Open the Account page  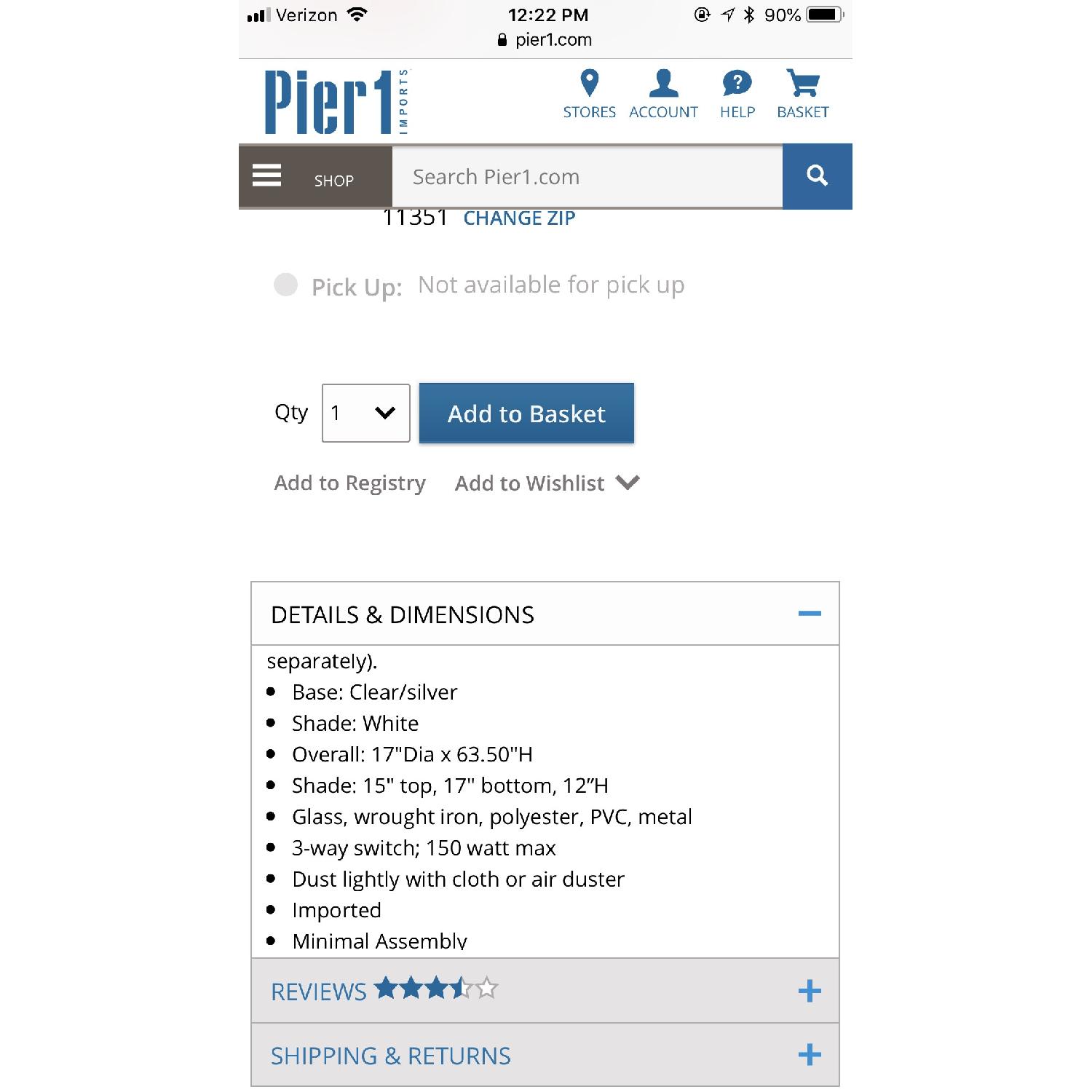click(x=663, y=95)
